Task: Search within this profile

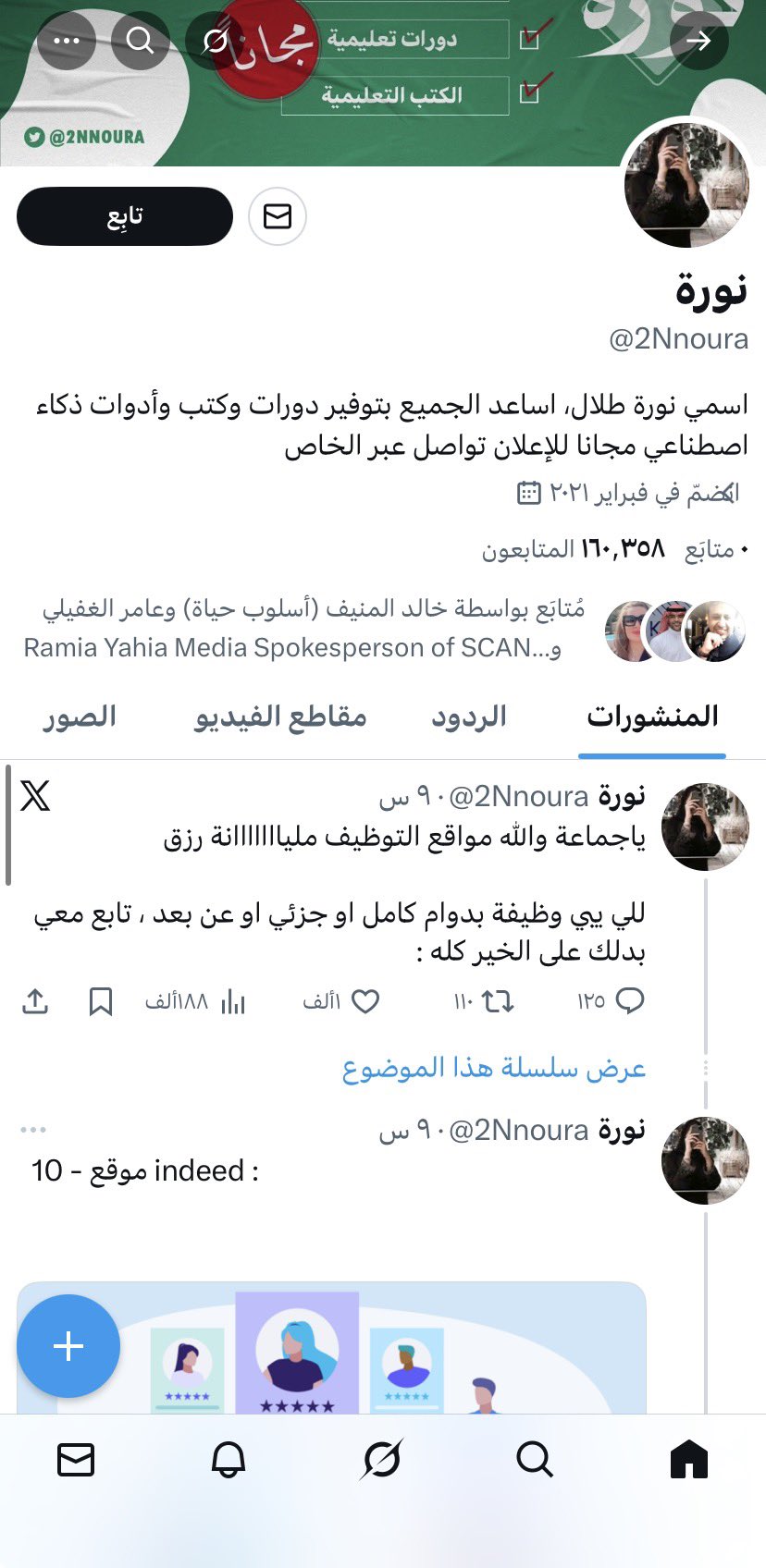Action: pyautogui.click(x=140, y=41)
